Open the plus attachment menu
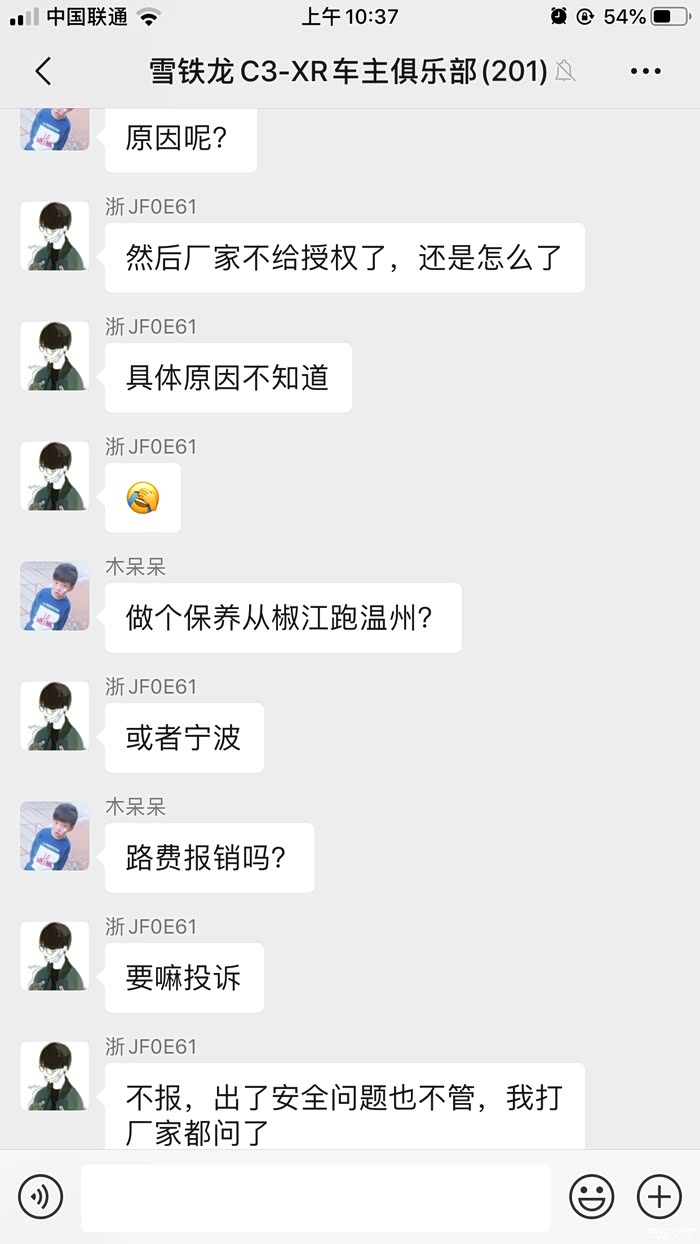 (x=659, y=1196)
